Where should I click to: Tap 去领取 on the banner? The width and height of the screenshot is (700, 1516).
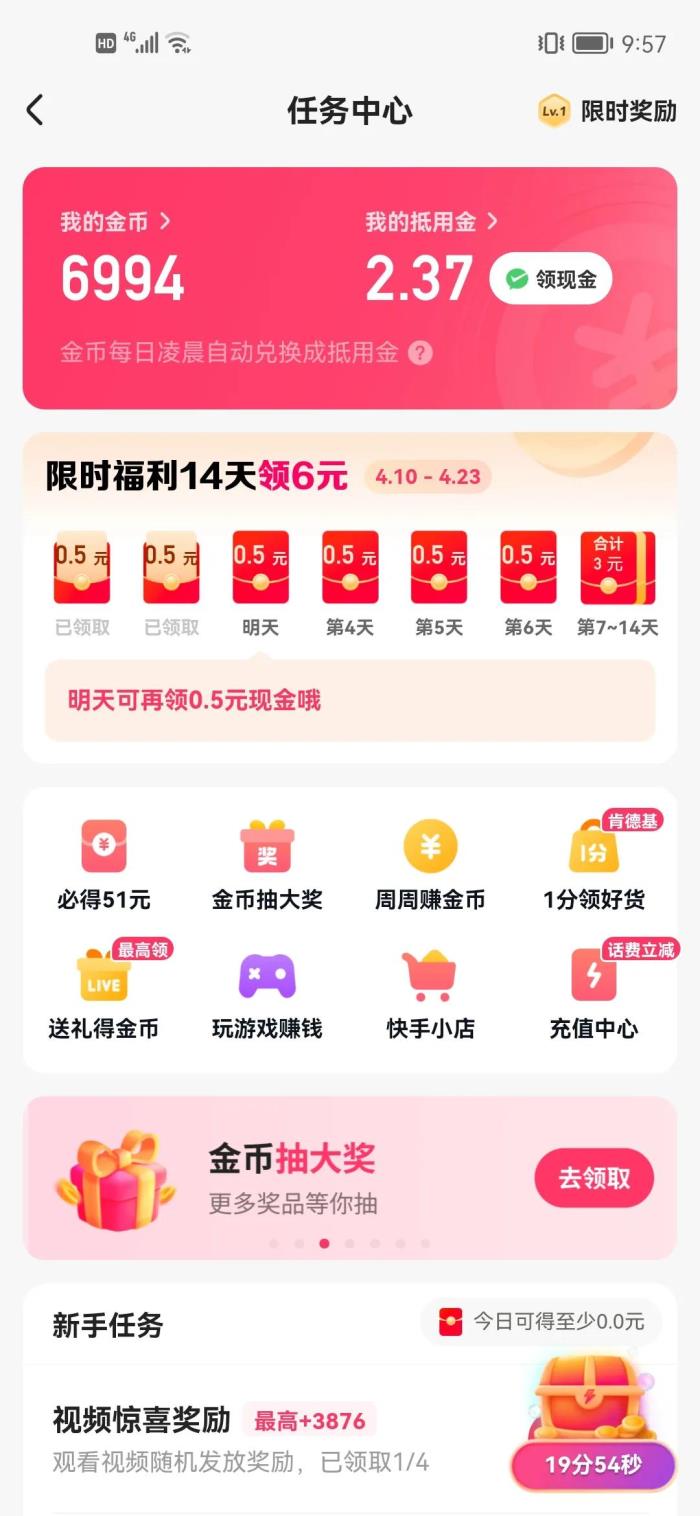(594, 1178)
